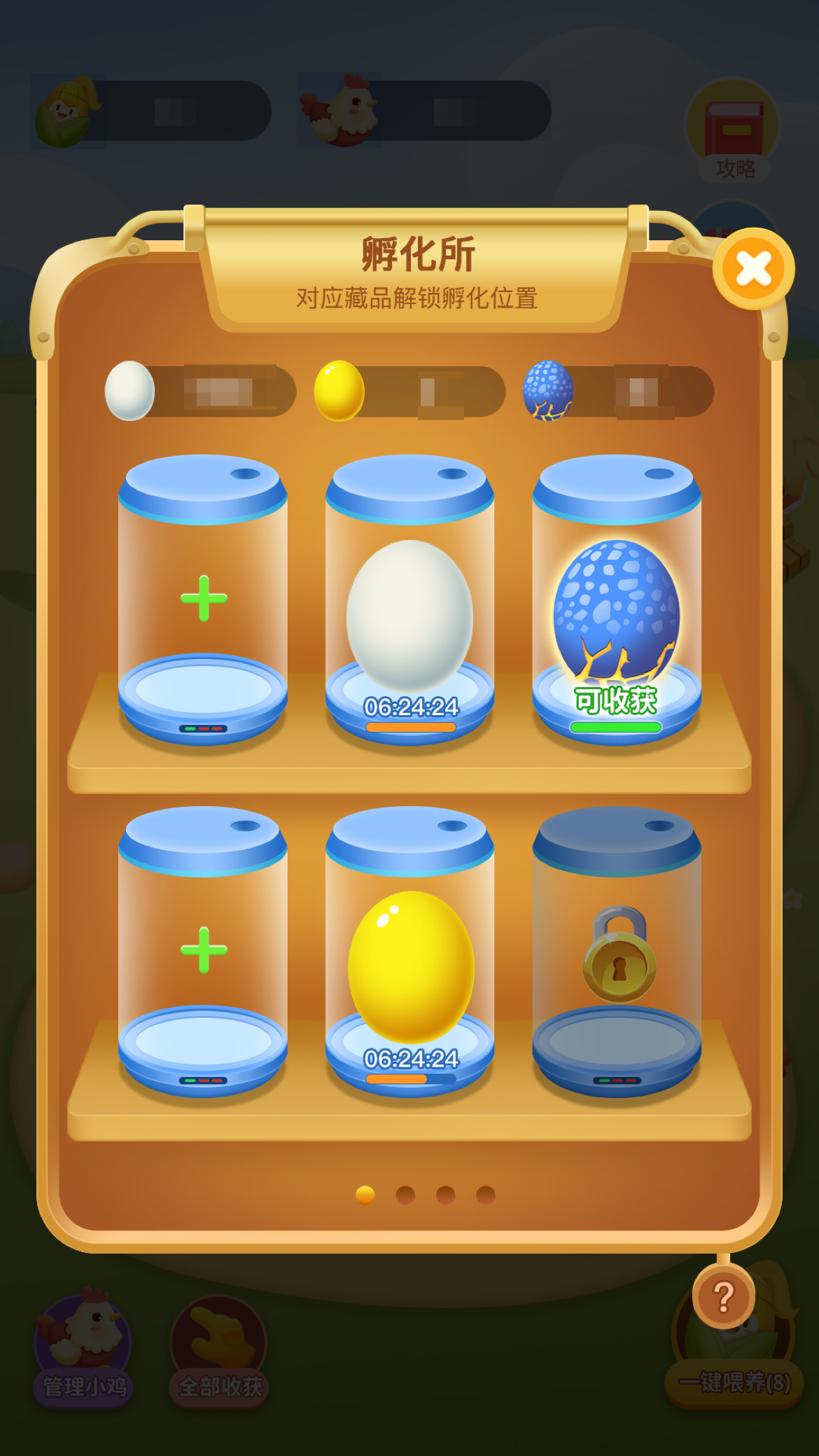Viewport: 819px width, 1456px height.
Task: Tap the locked incubator slot
Action: 619,956
